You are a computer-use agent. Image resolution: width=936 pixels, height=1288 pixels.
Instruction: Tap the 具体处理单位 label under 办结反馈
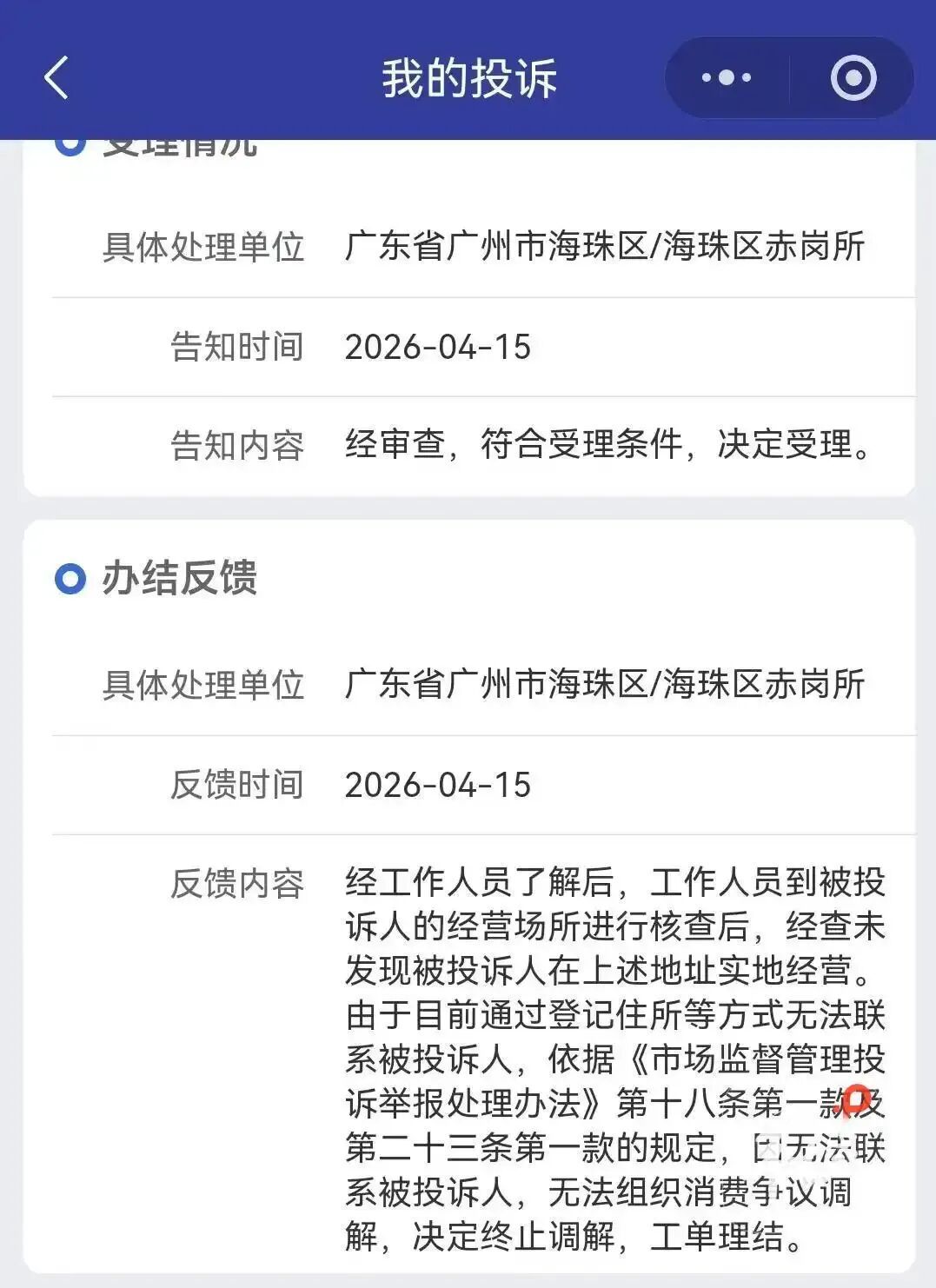click(204, 686)
